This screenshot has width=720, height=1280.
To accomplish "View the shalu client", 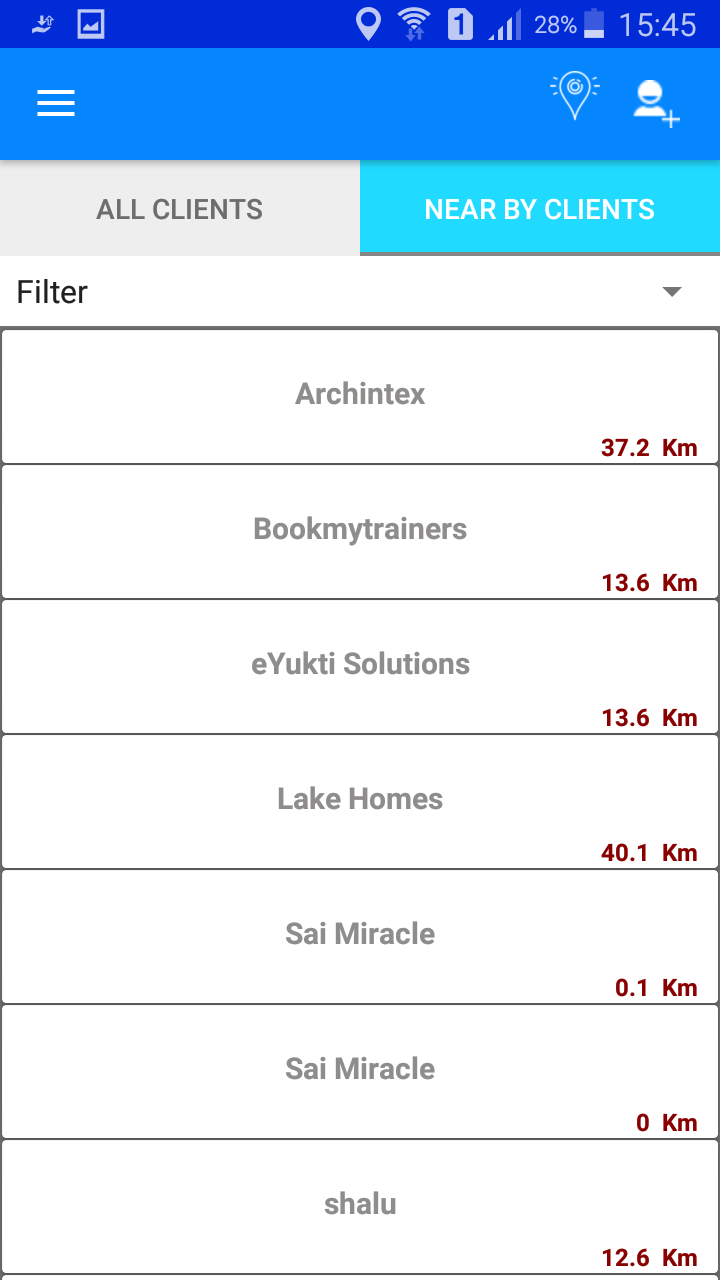I will point(360,1207).
